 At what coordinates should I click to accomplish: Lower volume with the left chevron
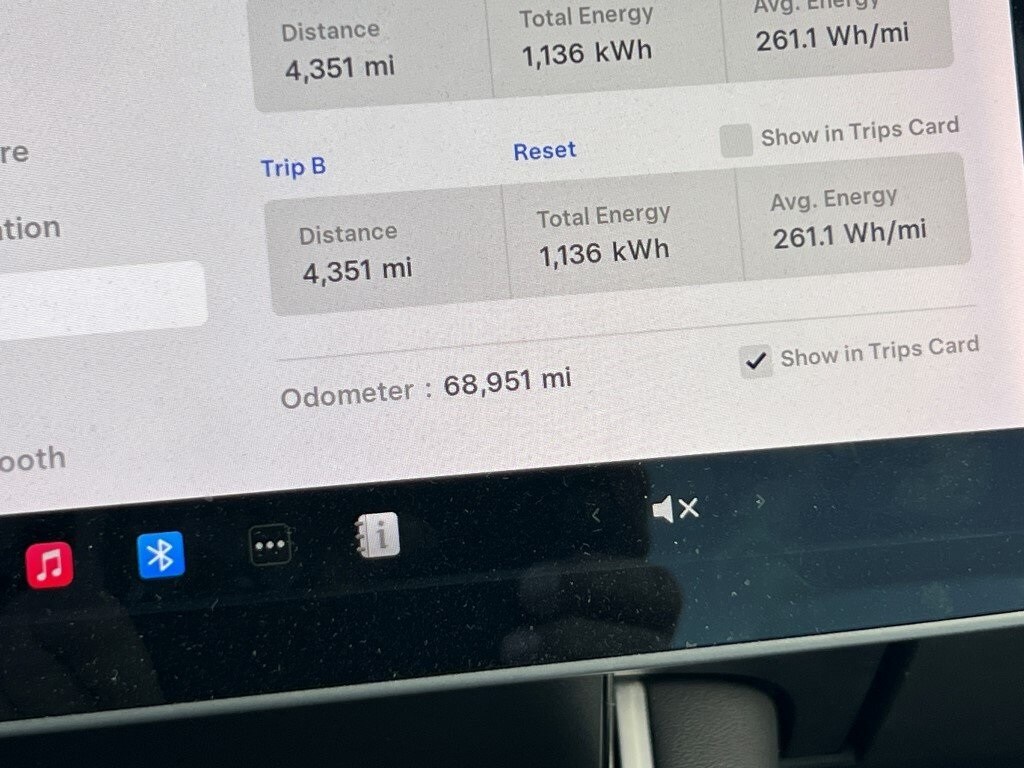pos(596,515)
